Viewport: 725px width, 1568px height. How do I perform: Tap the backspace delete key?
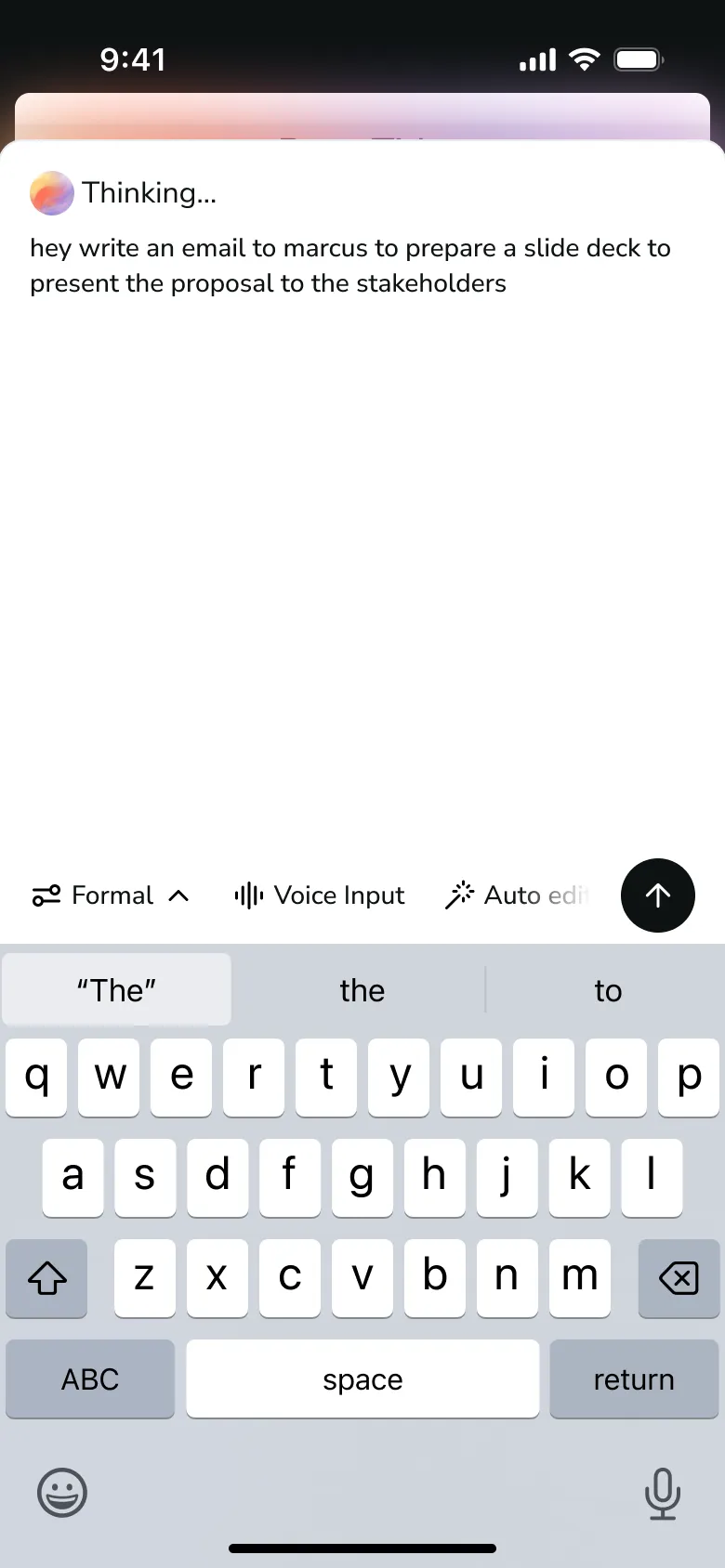click(678, 1278)
